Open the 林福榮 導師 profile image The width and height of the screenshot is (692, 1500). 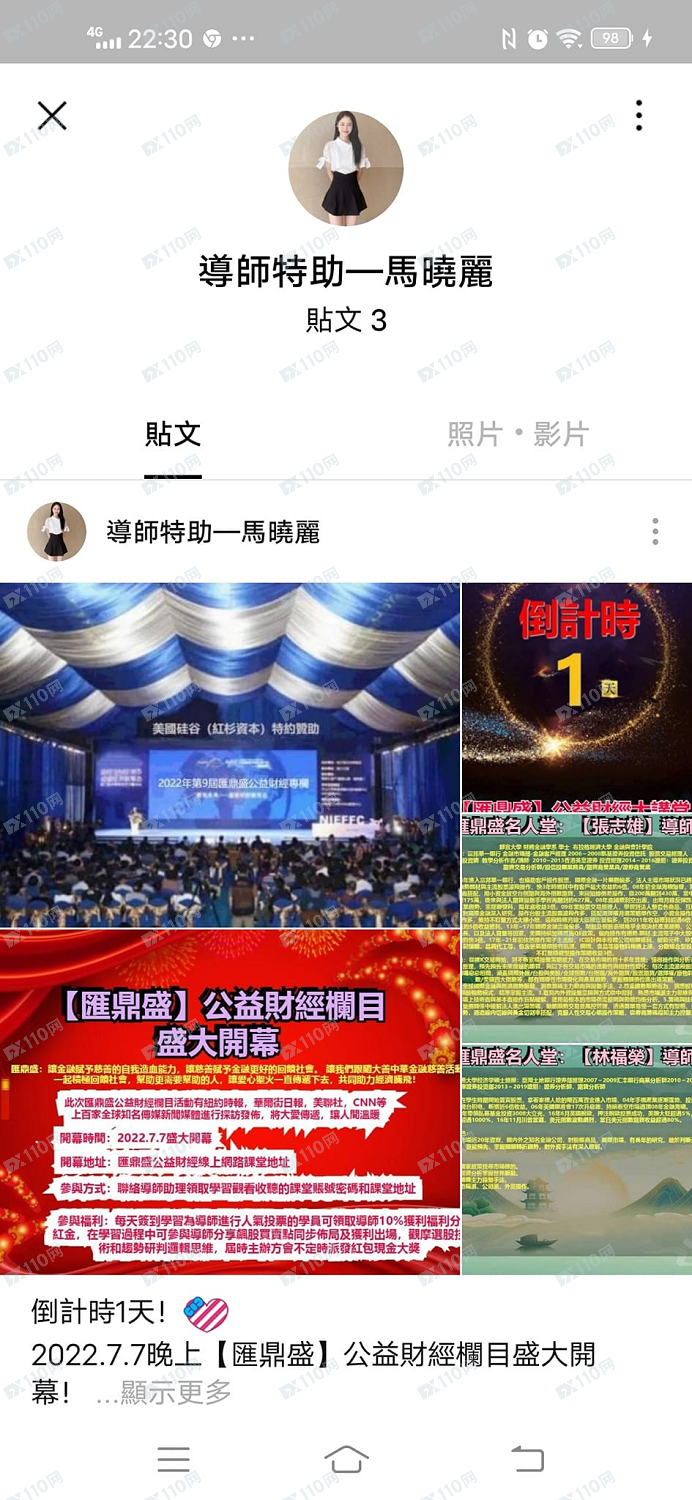coord(577,1160)
